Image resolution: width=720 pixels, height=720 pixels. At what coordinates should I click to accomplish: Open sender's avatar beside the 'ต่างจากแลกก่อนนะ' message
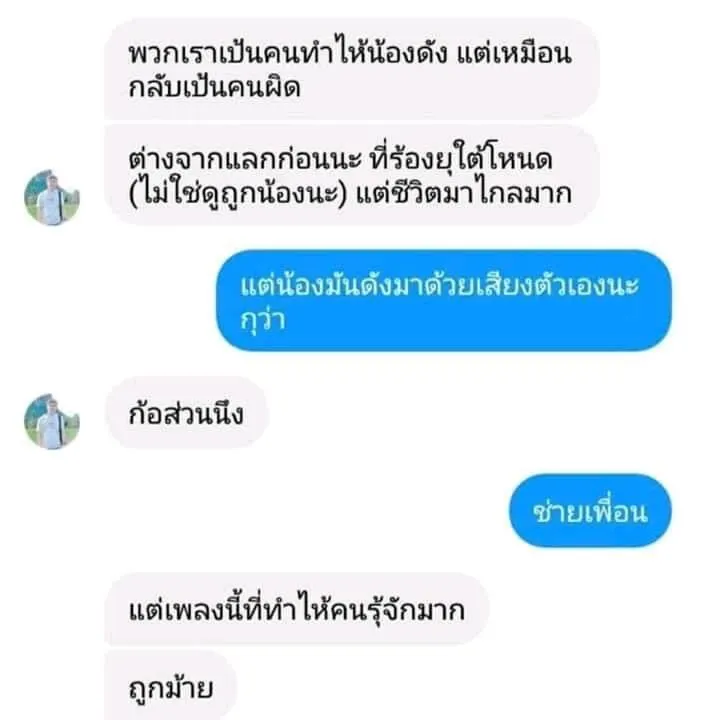click(52, 197)
